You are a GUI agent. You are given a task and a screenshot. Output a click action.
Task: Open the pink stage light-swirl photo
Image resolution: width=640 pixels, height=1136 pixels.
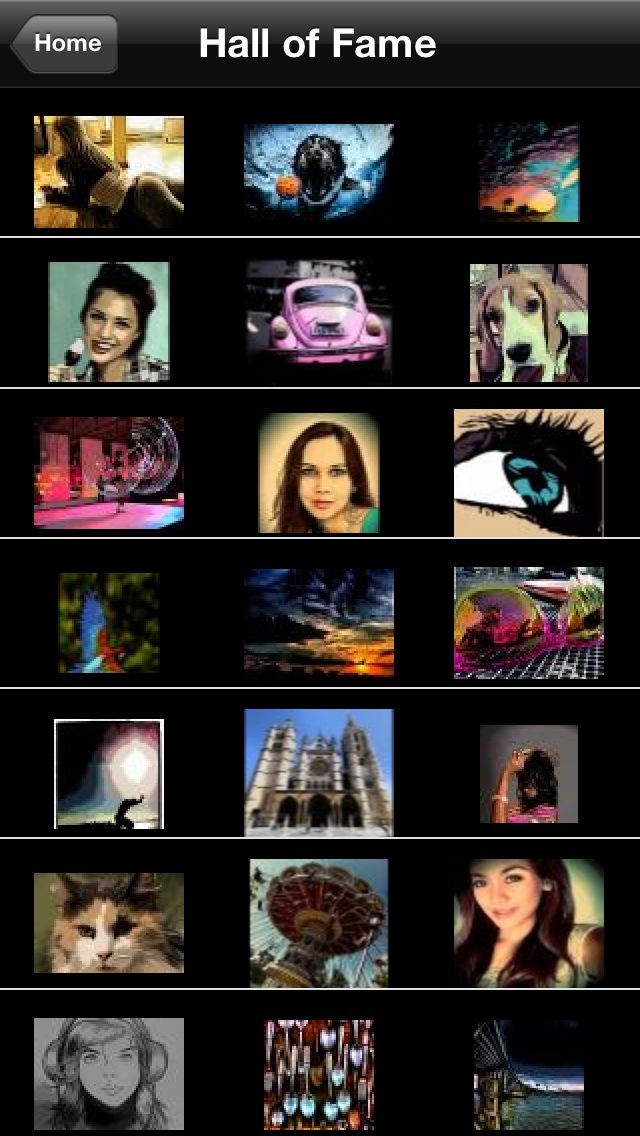pos(109,472)
